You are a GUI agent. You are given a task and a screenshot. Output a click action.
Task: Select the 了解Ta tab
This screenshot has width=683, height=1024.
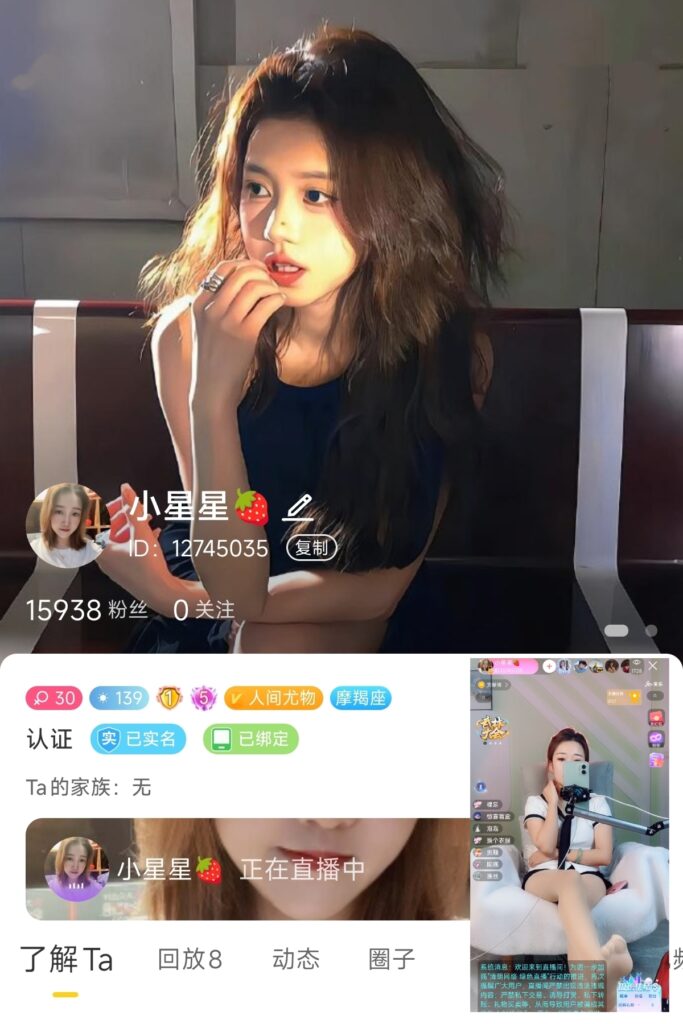66,960
